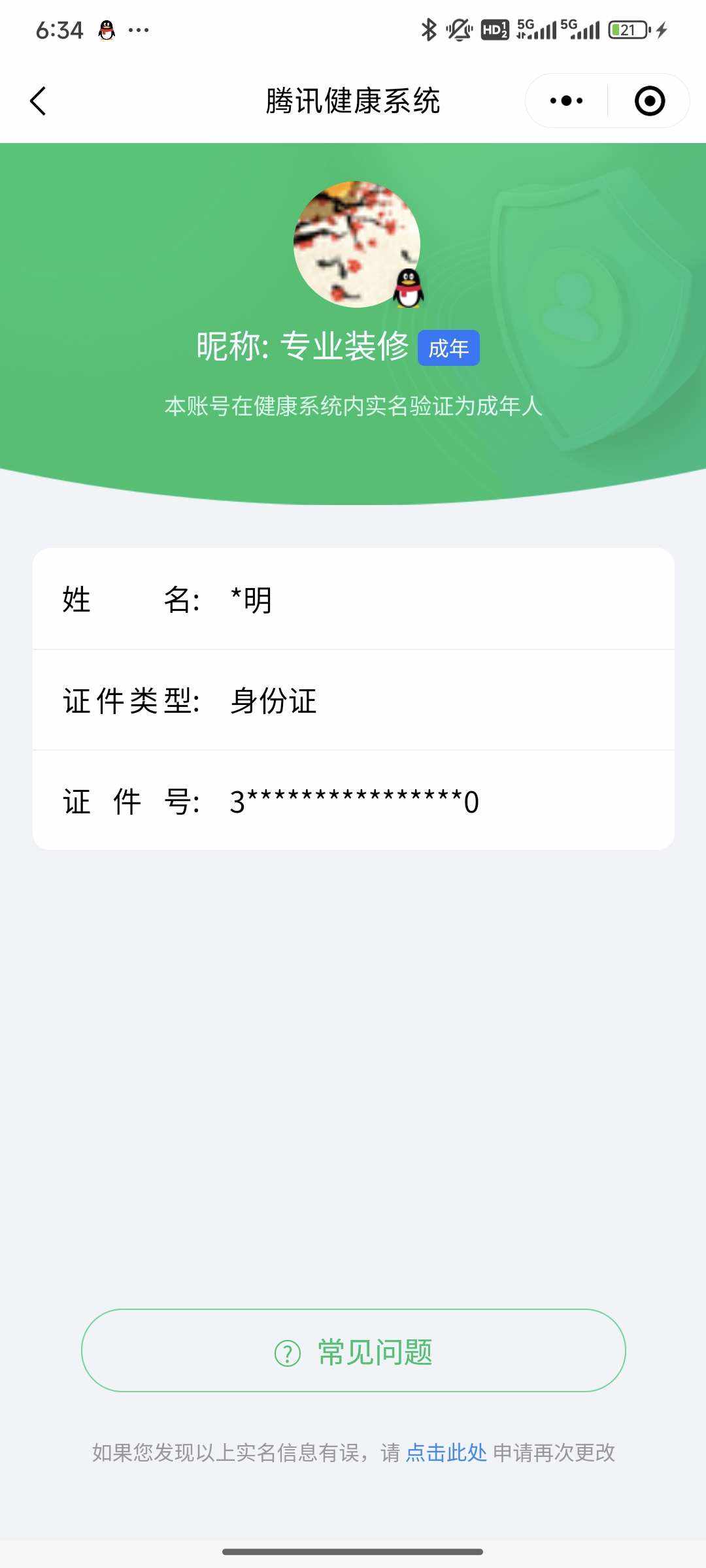Click the HD carrier indicator in status bar

[x=494, y=29]
